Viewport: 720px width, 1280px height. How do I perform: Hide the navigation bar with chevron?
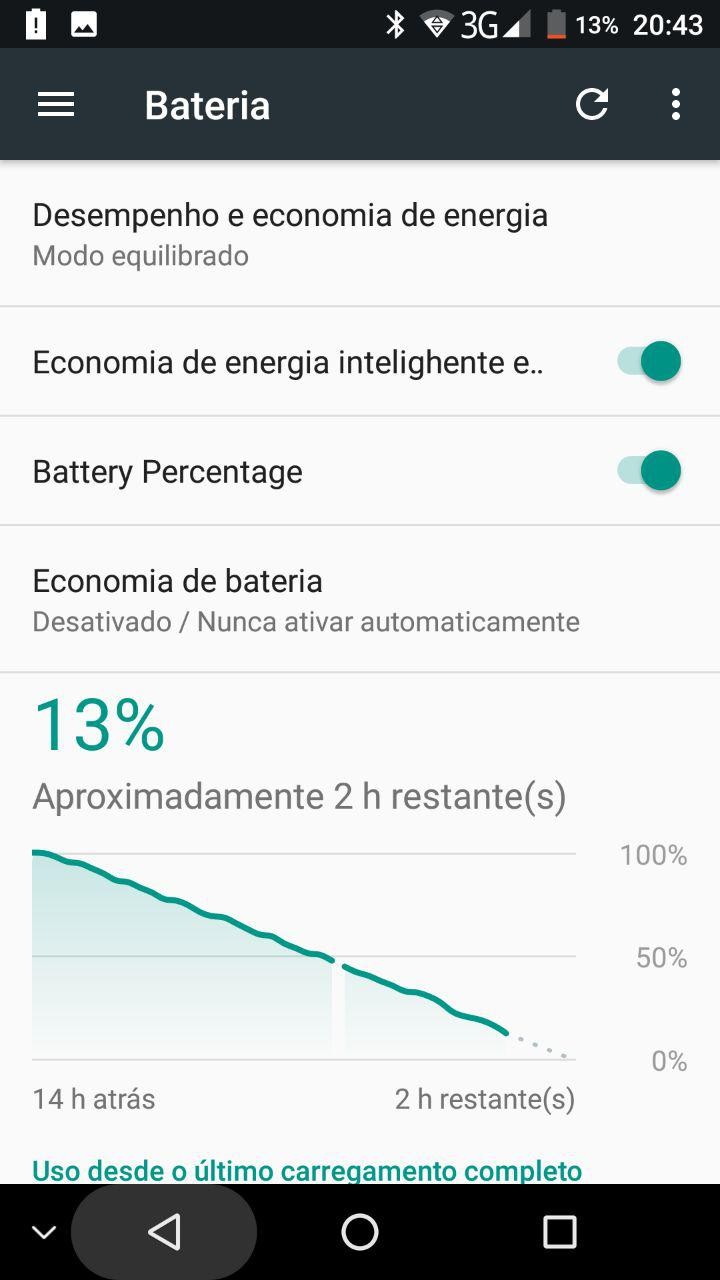pyautogui.click(x=44, y=1232)
